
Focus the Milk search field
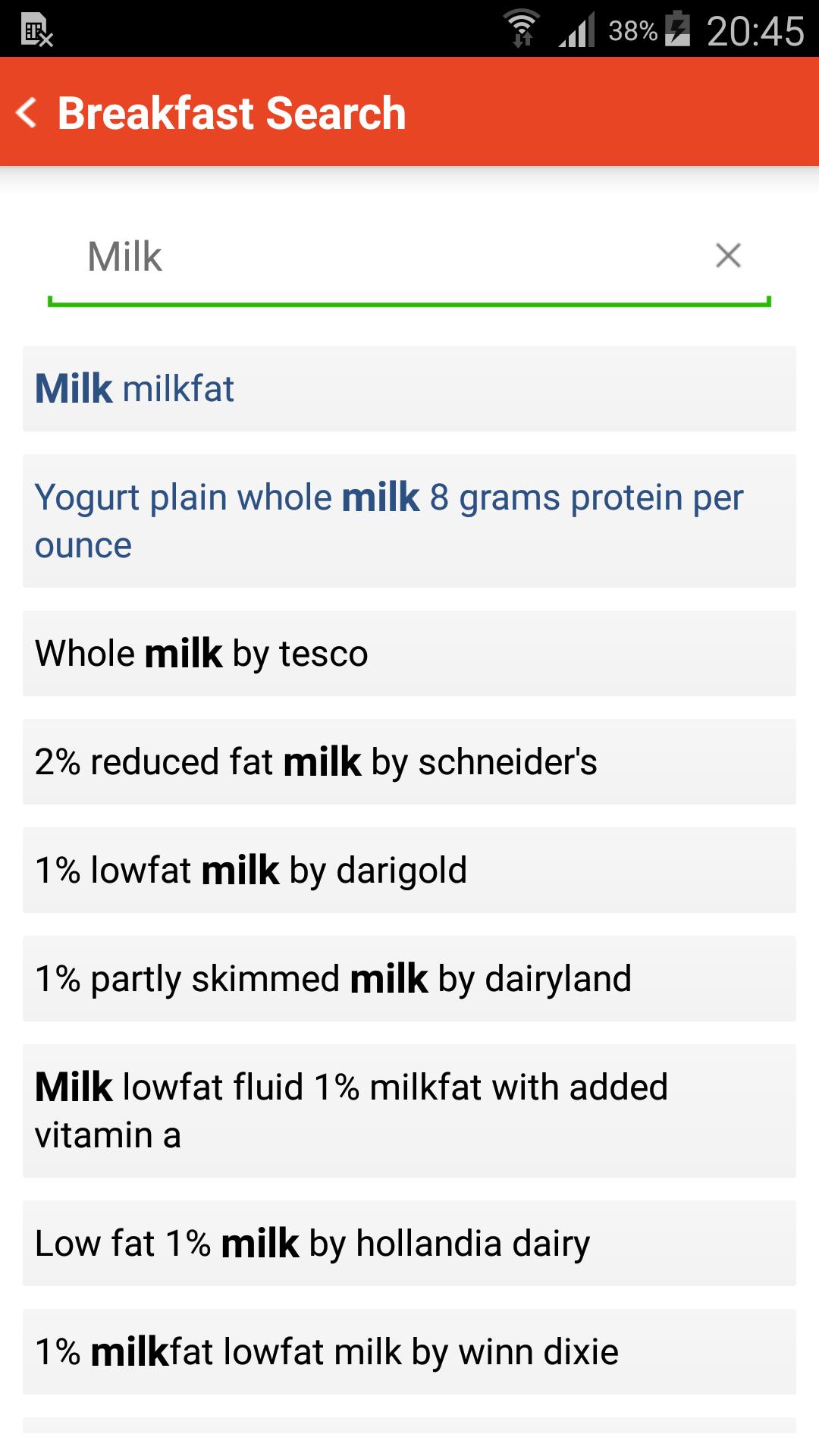click(379, 257)
